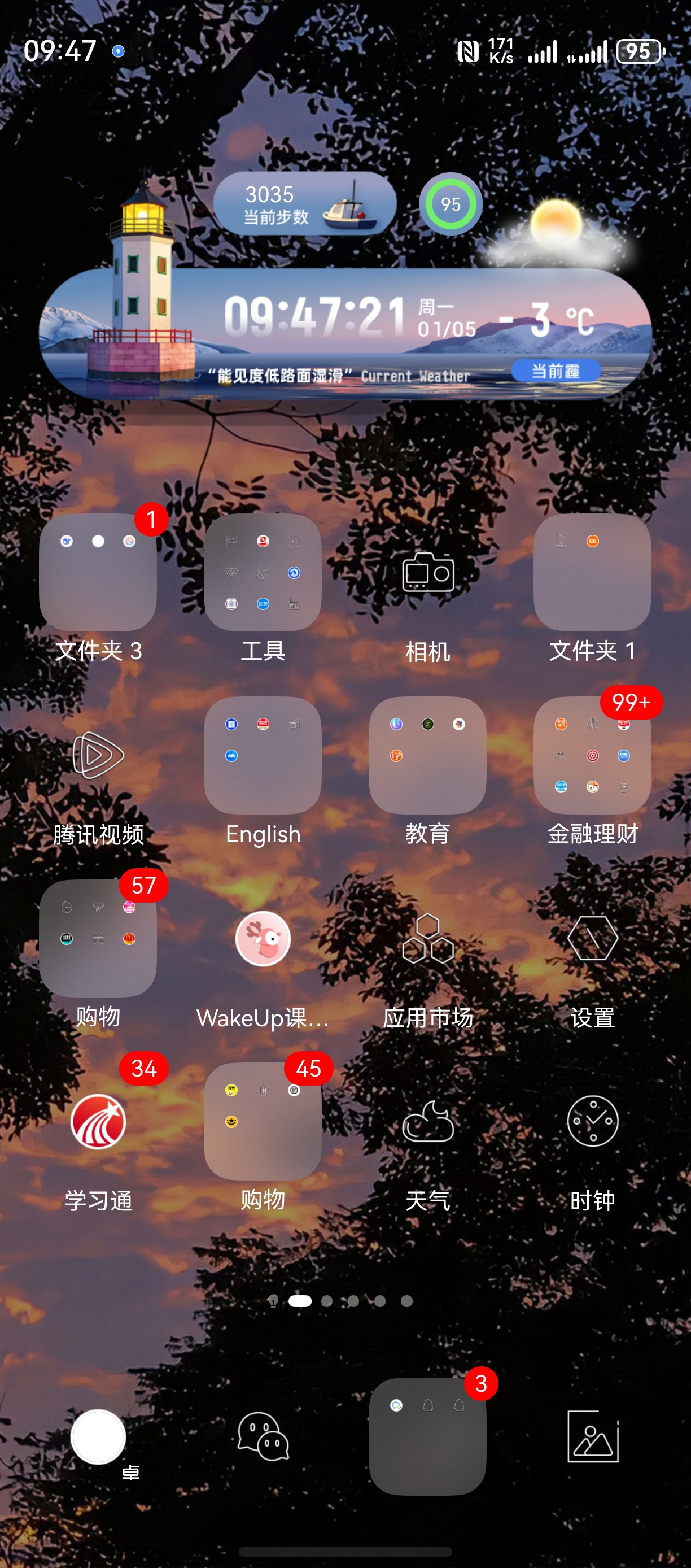This screenshot has width=691, height=1568.
Task: Open the 文件夹 1 folder
Action: pos(592,572)
